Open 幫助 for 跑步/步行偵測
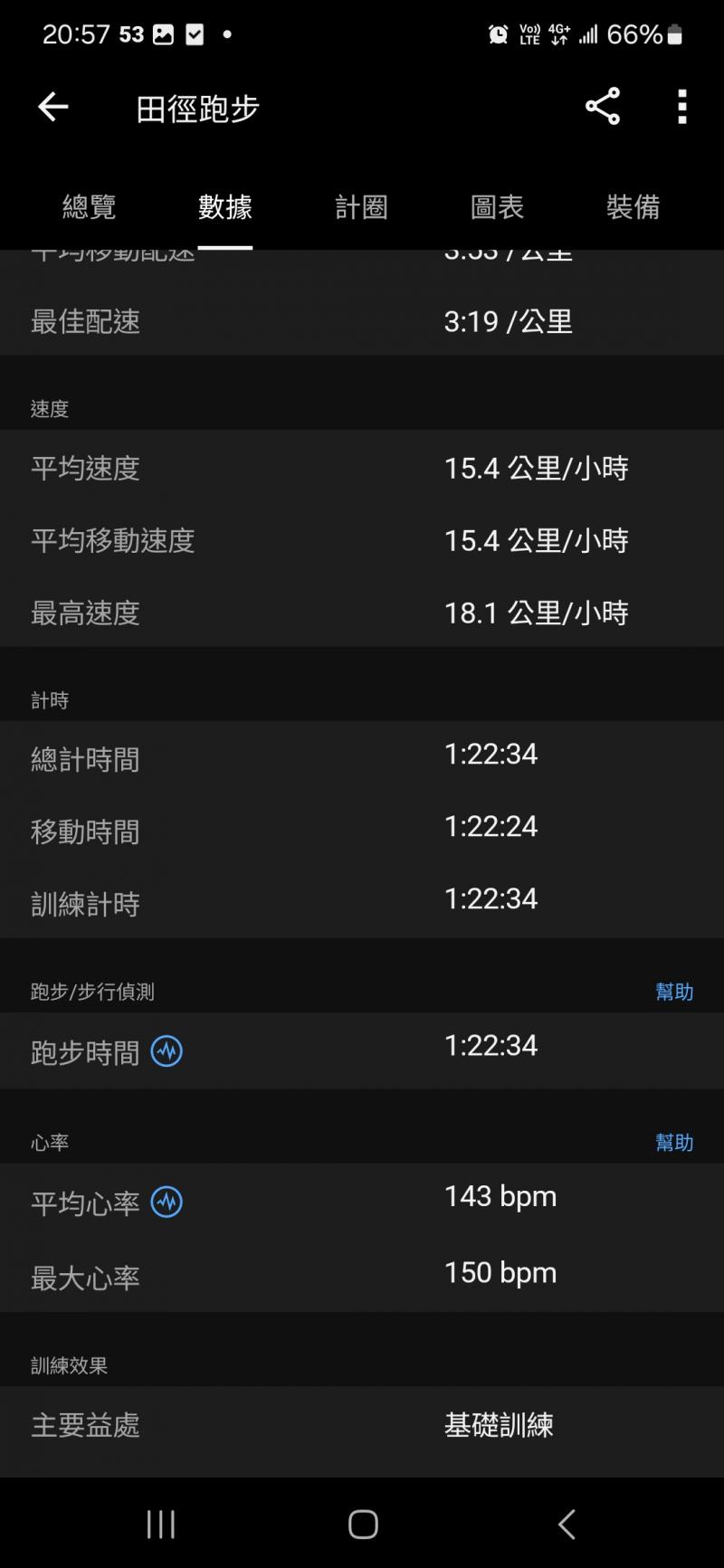The height and width of the screenshot is (1568, 724). coord(673,992)
